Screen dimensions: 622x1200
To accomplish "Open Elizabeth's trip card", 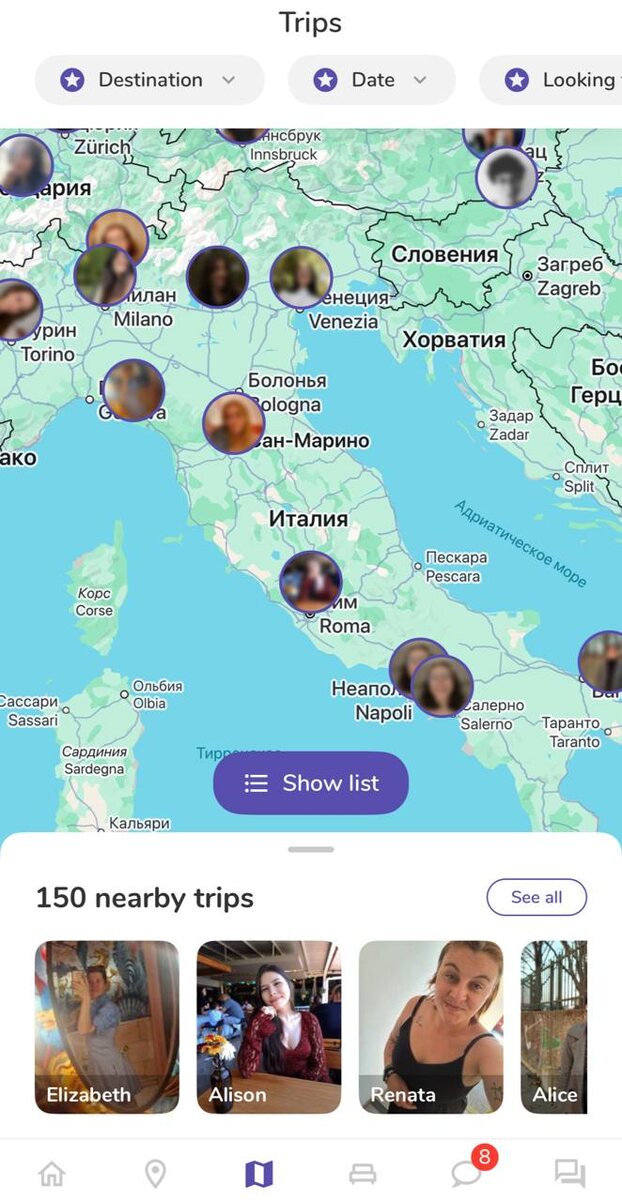I will point(107,1026).
